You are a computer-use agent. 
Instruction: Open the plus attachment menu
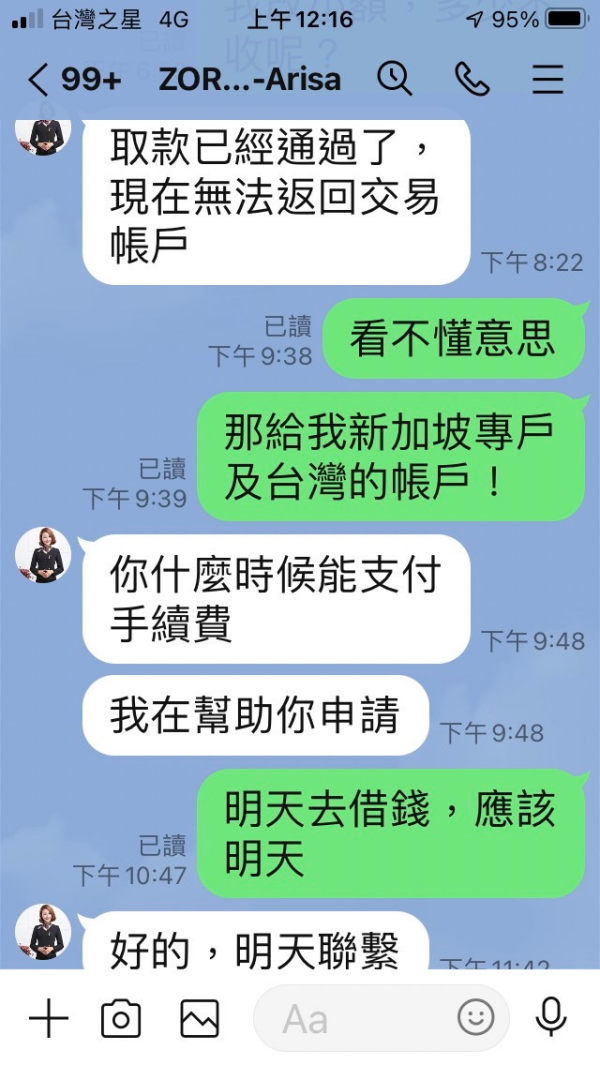[49, 1018]
